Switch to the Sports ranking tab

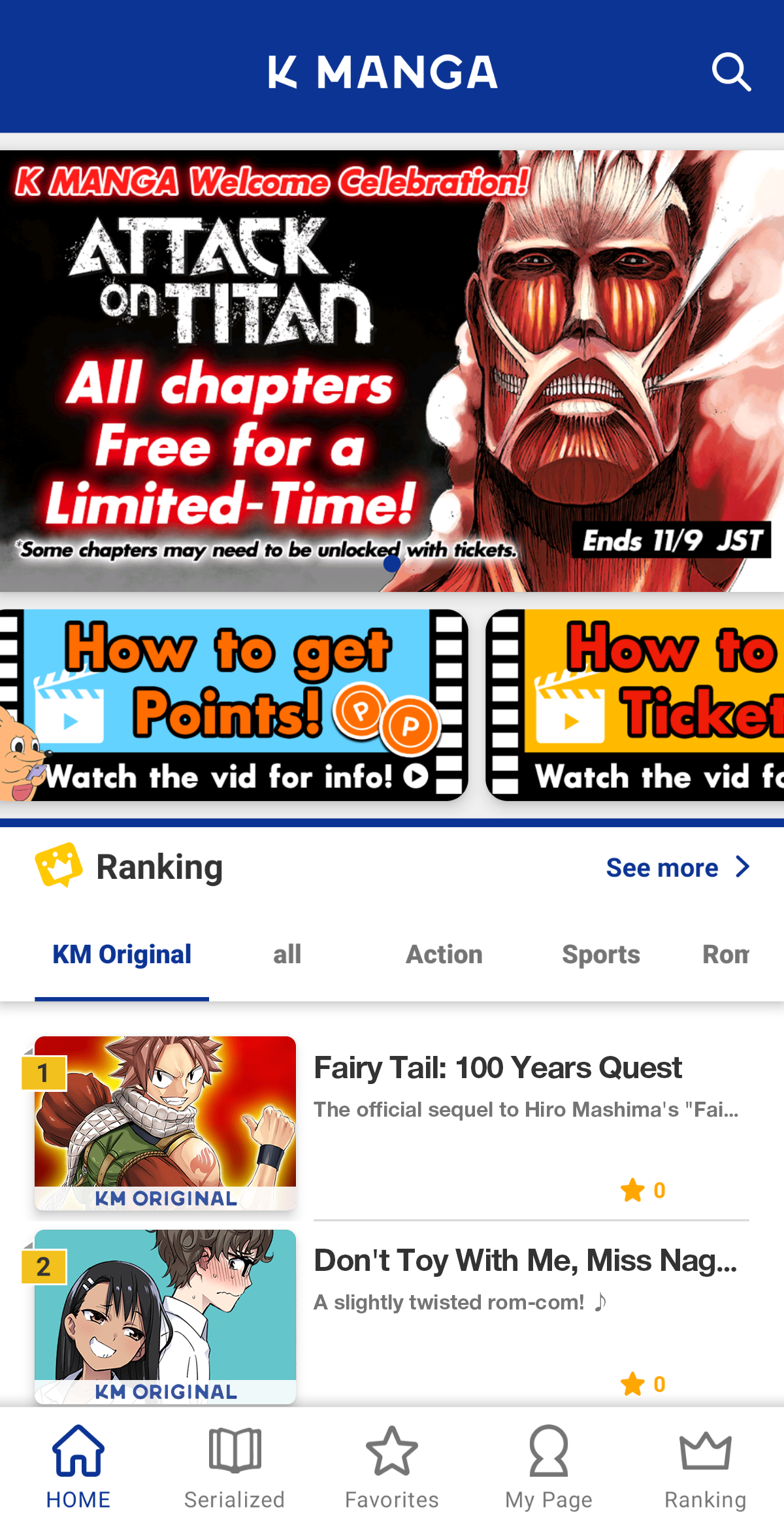tap(600, 954)
